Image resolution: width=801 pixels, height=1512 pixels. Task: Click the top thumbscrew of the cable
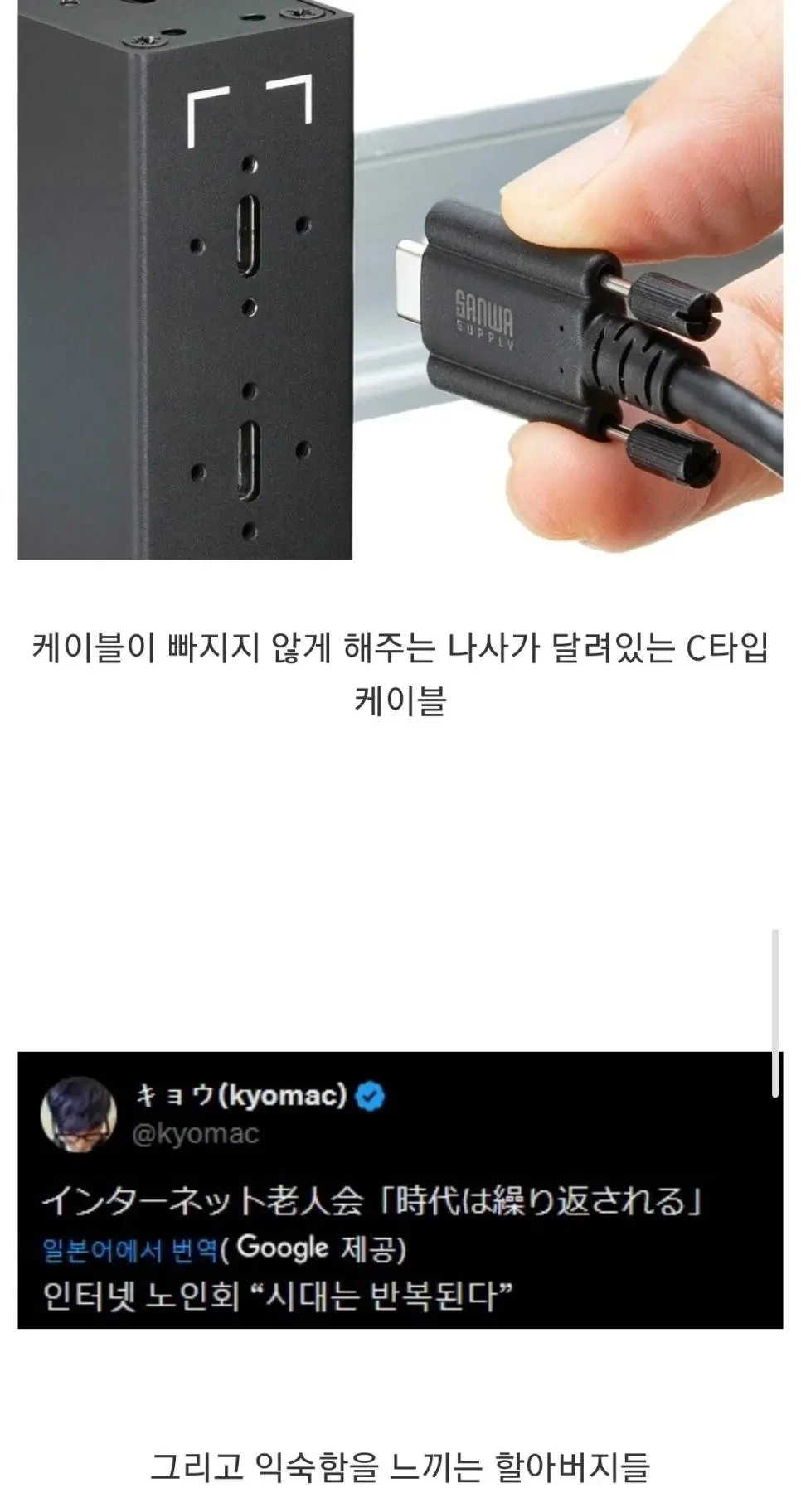click(663, 303)
